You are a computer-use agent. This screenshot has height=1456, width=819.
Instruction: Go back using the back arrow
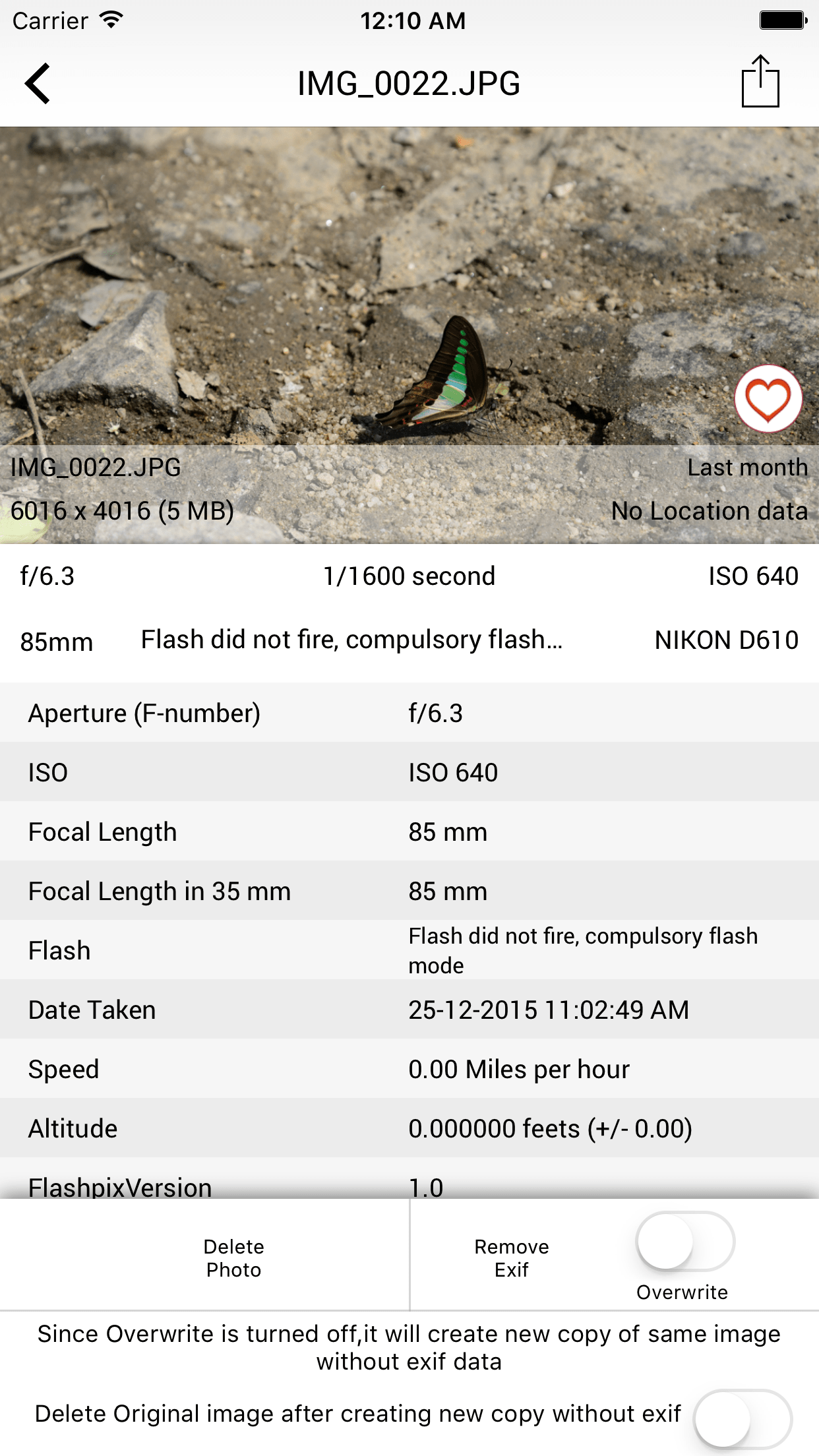tap(38, 83)
